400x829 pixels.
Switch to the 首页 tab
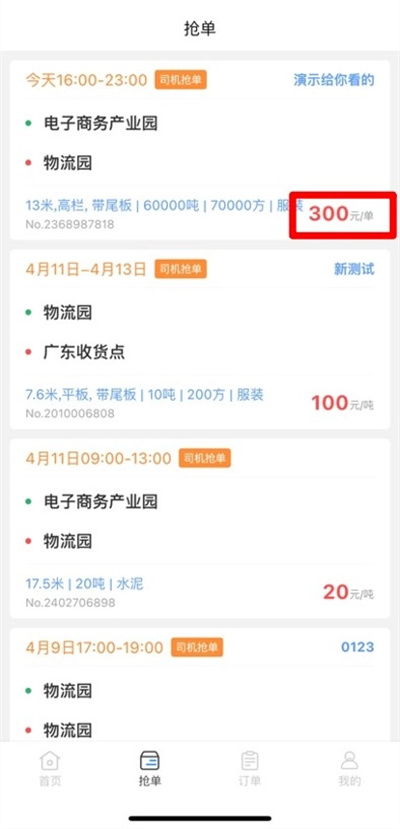pos(50,769)
